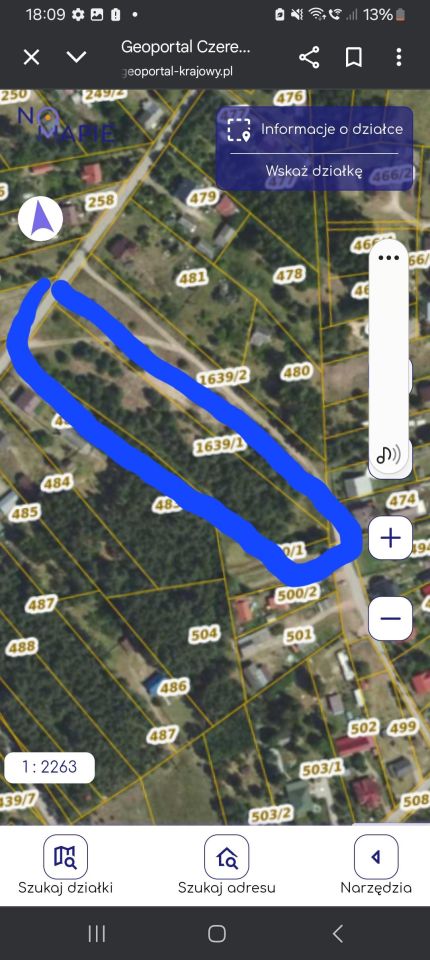Screen dimensions: 430x960
Task: Open Szukaj adresu search
Action: (227, 865)
